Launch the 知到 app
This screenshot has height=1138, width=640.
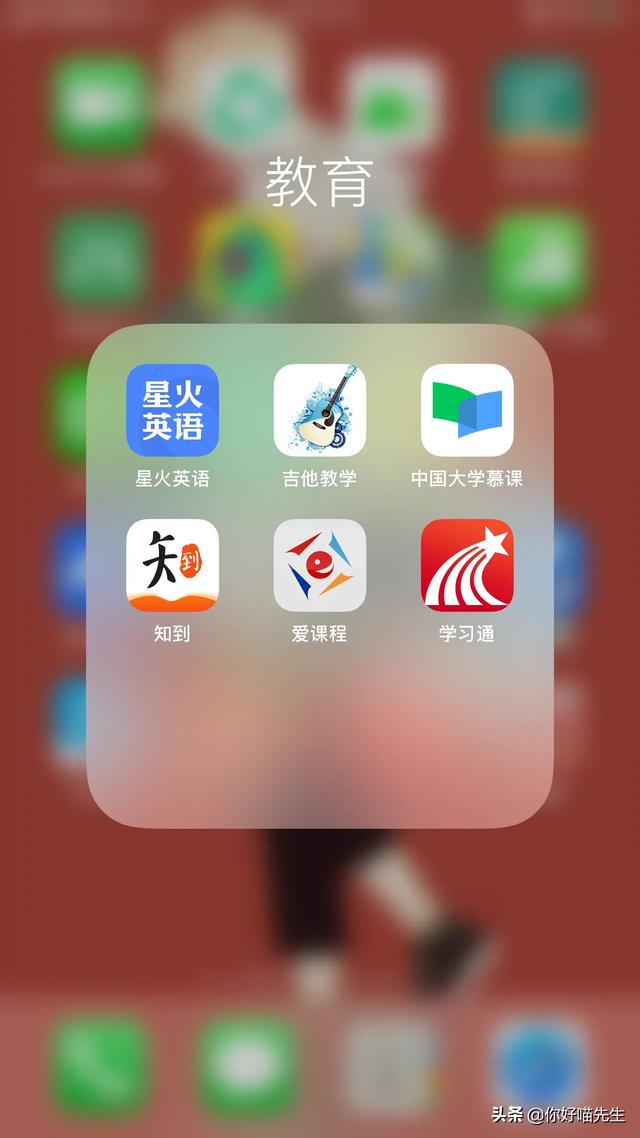172,565
